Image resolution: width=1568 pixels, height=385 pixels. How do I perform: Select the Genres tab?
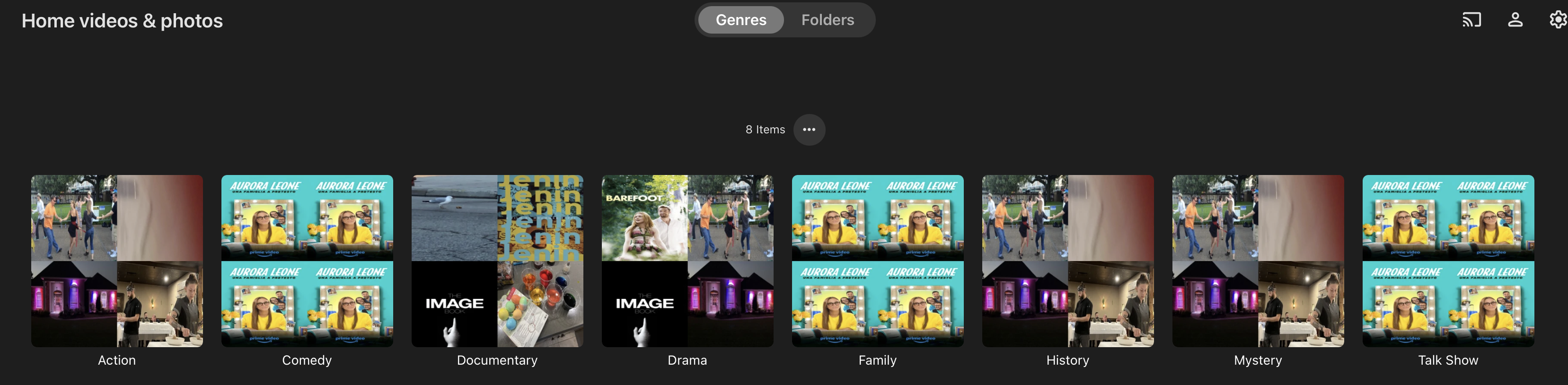741,20
